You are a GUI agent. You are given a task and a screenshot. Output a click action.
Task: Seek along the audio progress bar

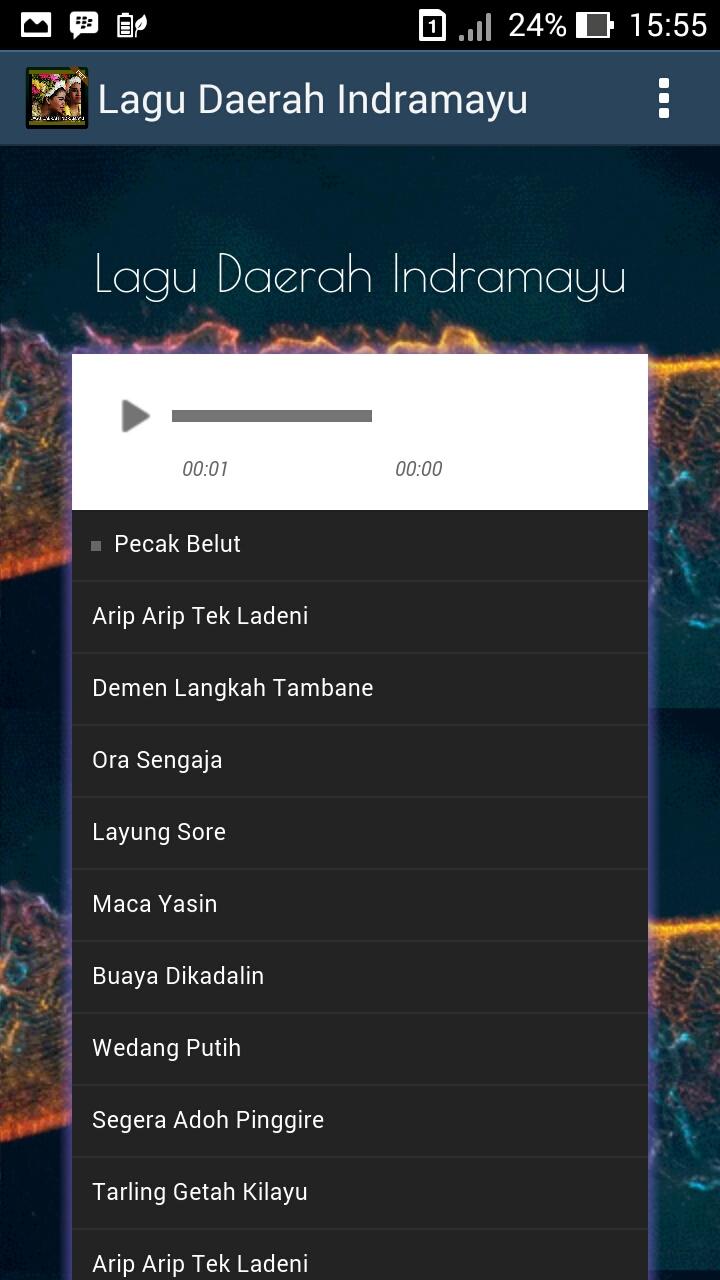click(272, 416)
